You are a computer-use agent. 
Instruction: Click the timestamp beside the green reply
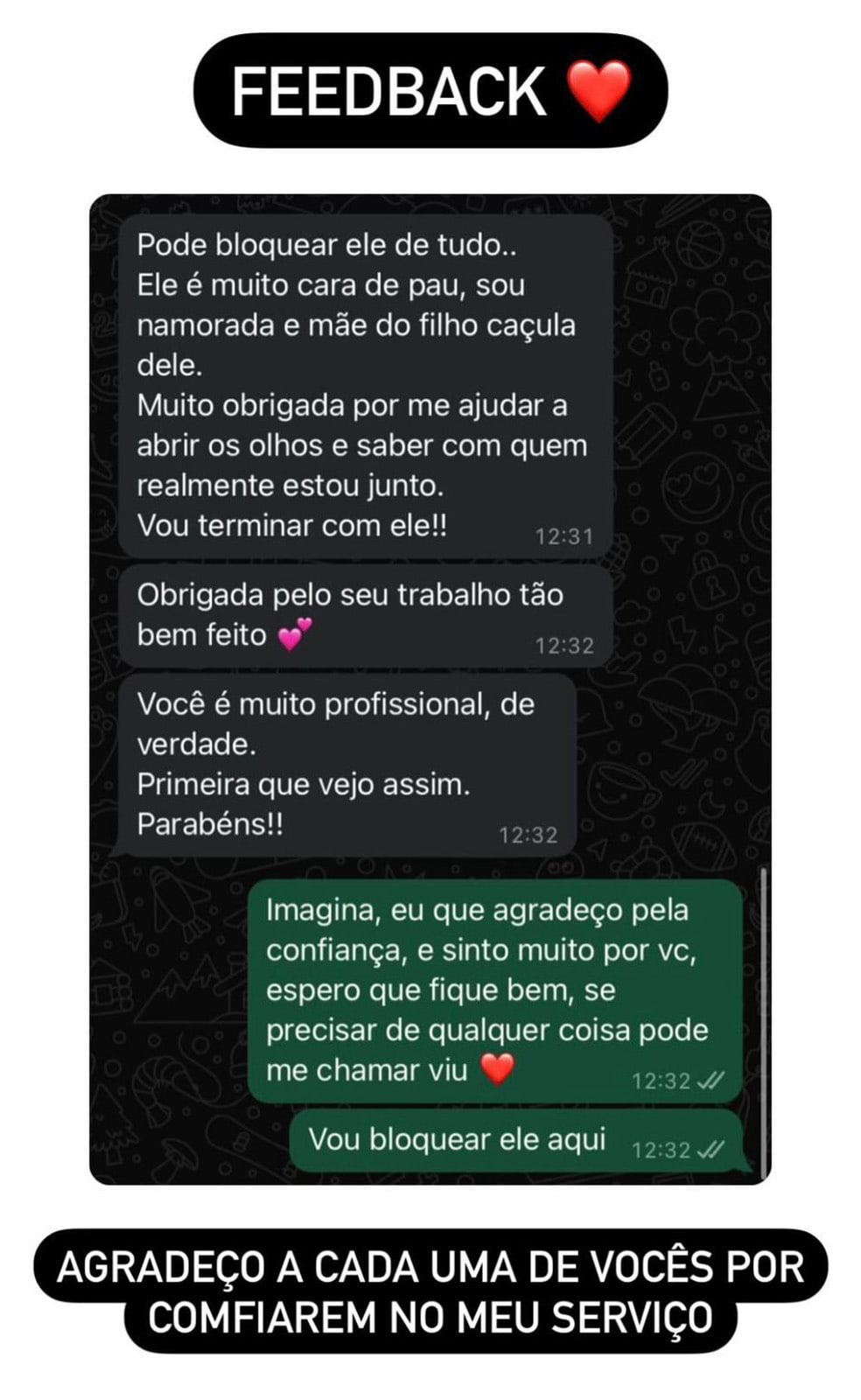pos(662,1081)
